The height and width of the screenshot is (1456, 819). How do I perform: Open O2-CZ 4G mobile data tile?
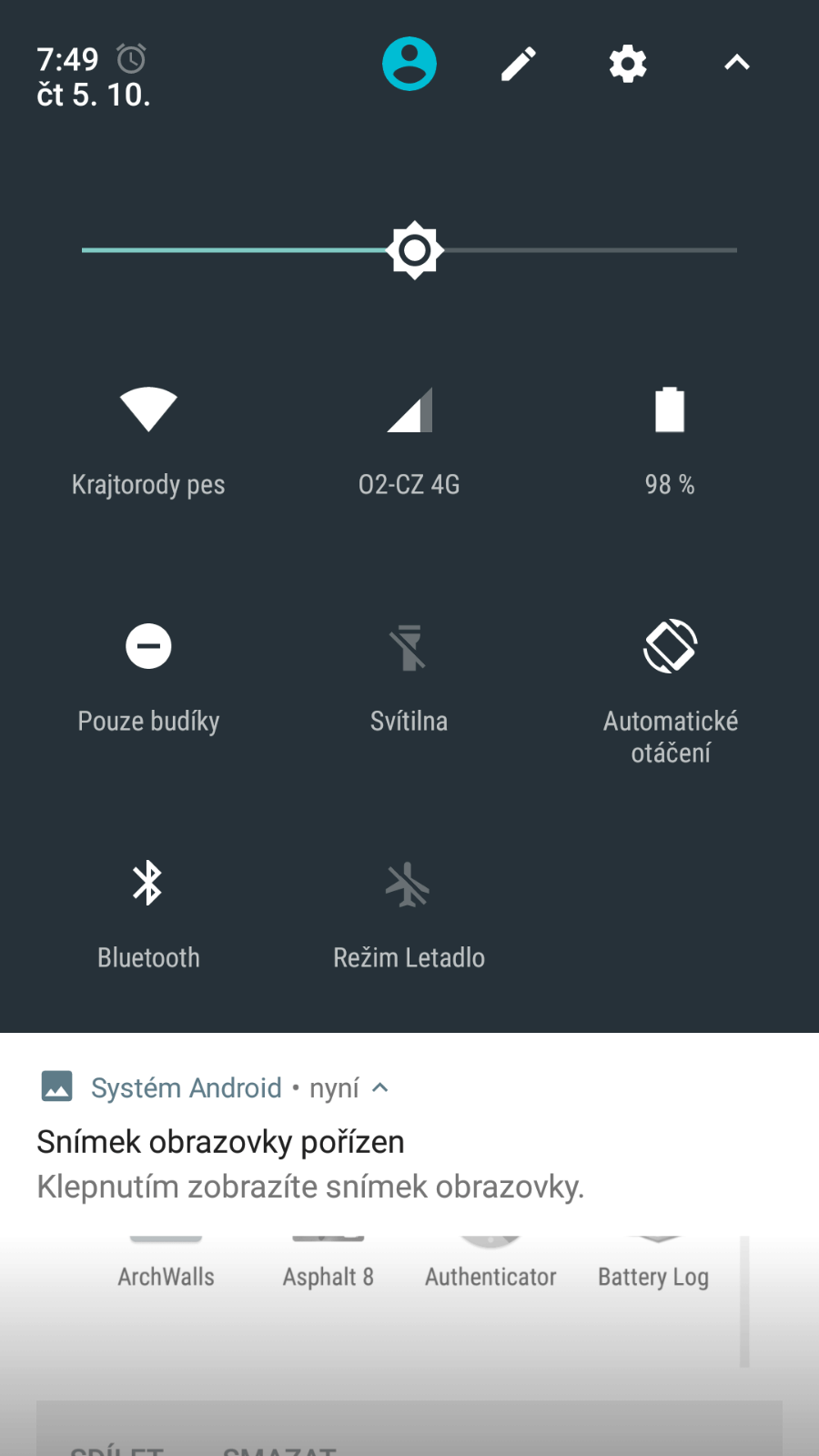(409, 441)
